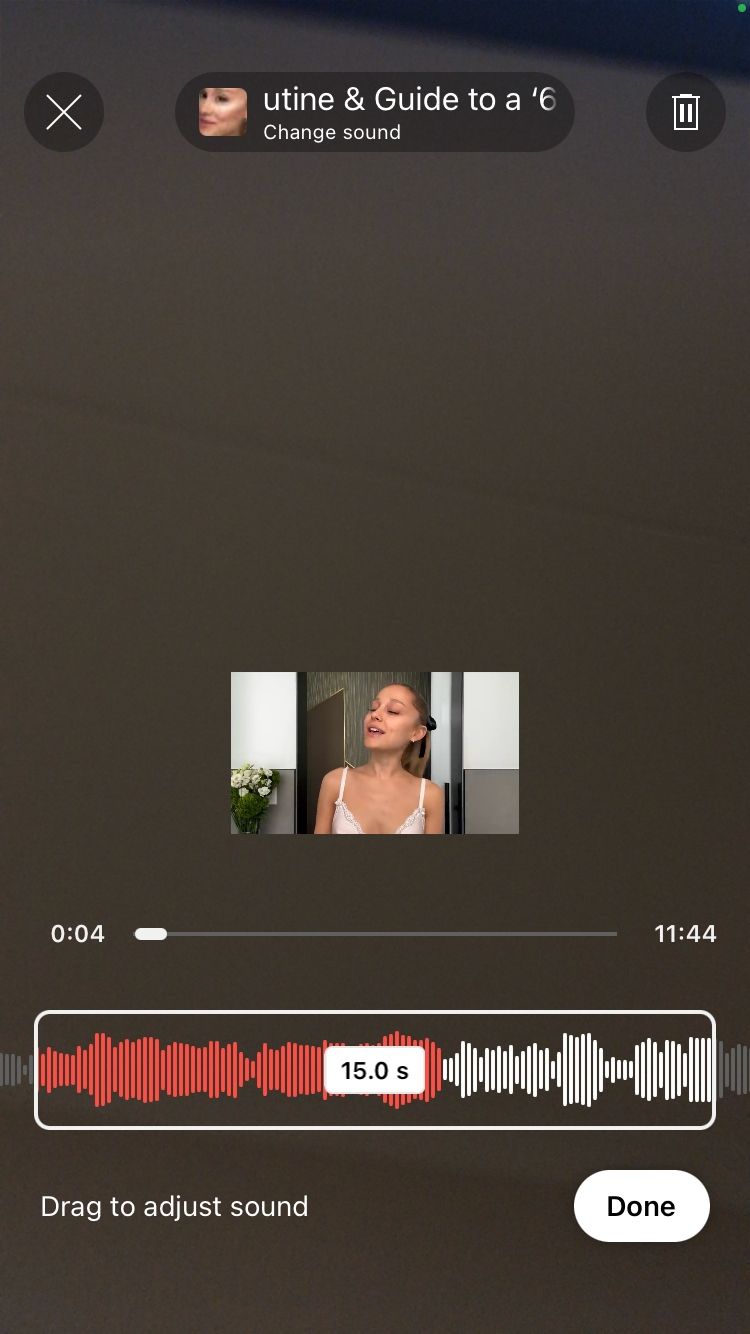
Task: Close the sound editor
Action: (64, 112)
